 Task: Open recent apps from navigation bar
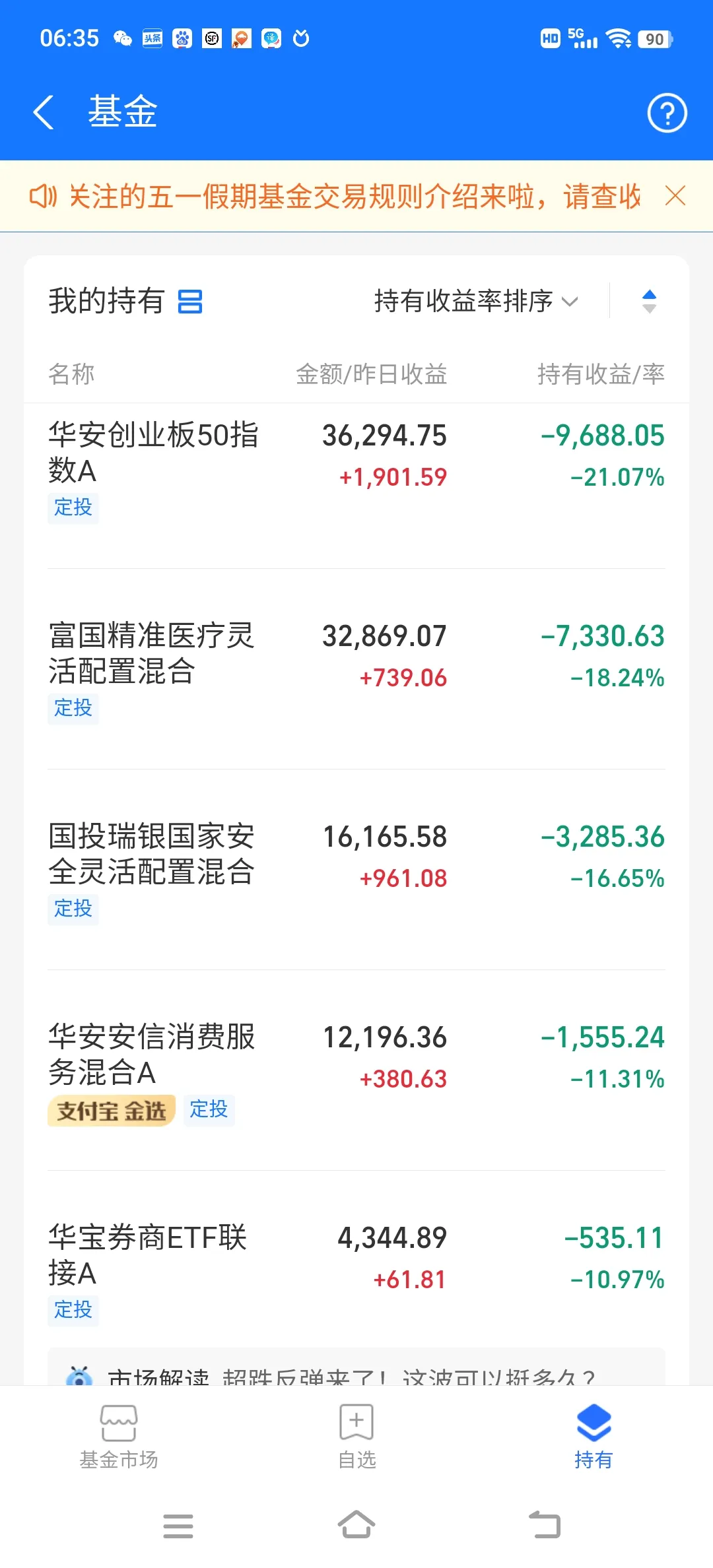pyautogui.click(x=178, y=1526)
